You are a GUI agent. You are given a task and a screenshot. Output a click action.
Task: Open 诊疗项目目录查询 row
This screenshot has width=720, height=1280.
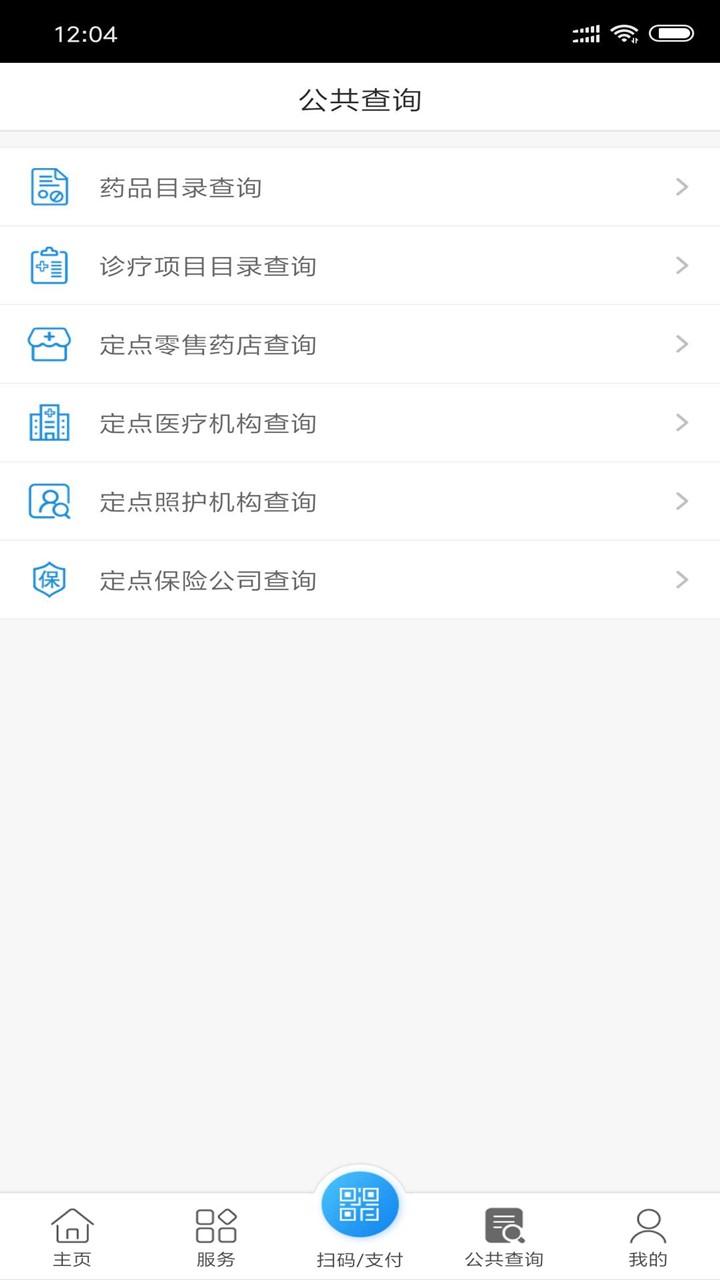(x=360, y=266)
